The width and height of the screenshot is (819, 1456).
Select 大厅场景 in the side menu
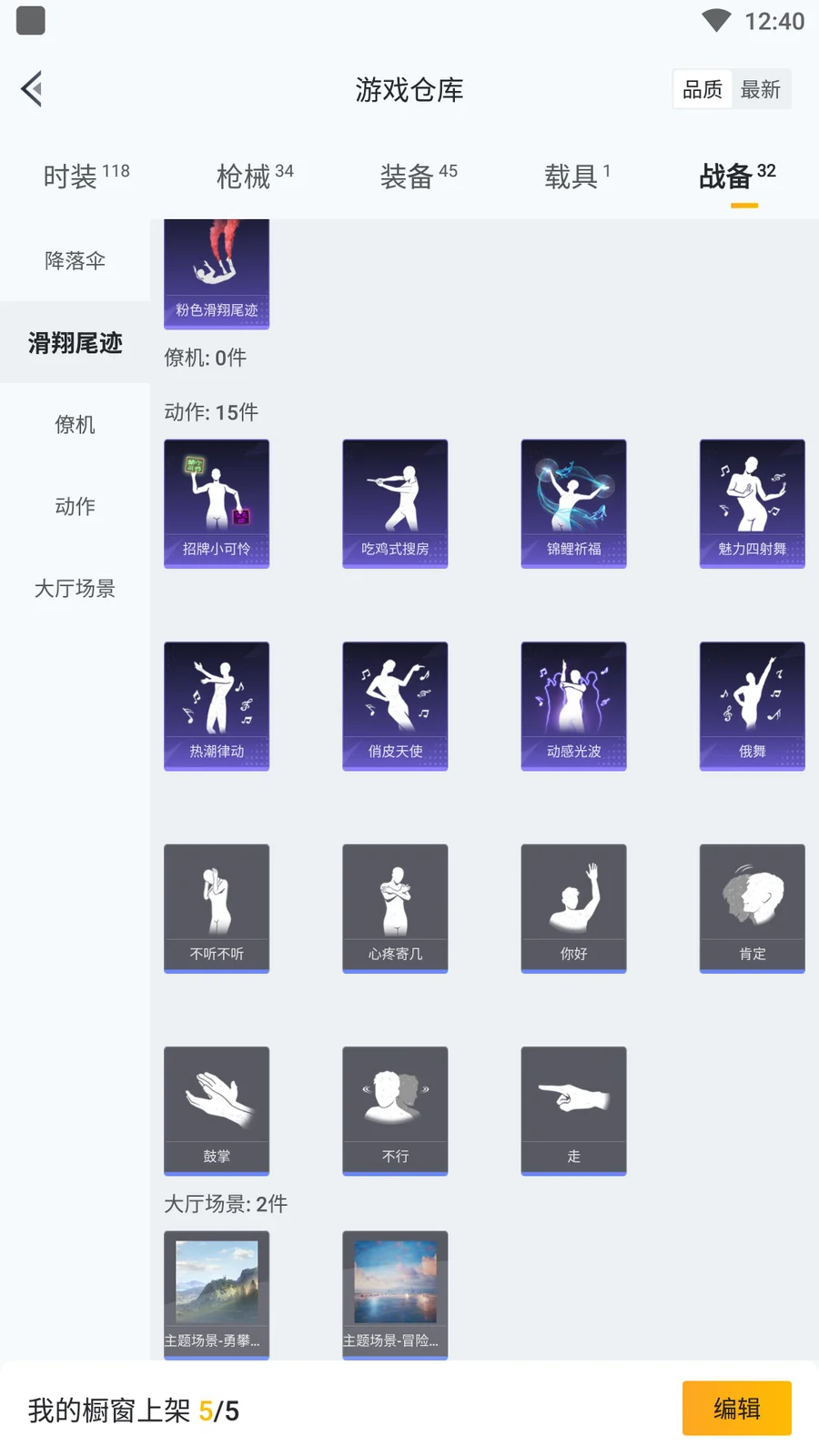75,589
